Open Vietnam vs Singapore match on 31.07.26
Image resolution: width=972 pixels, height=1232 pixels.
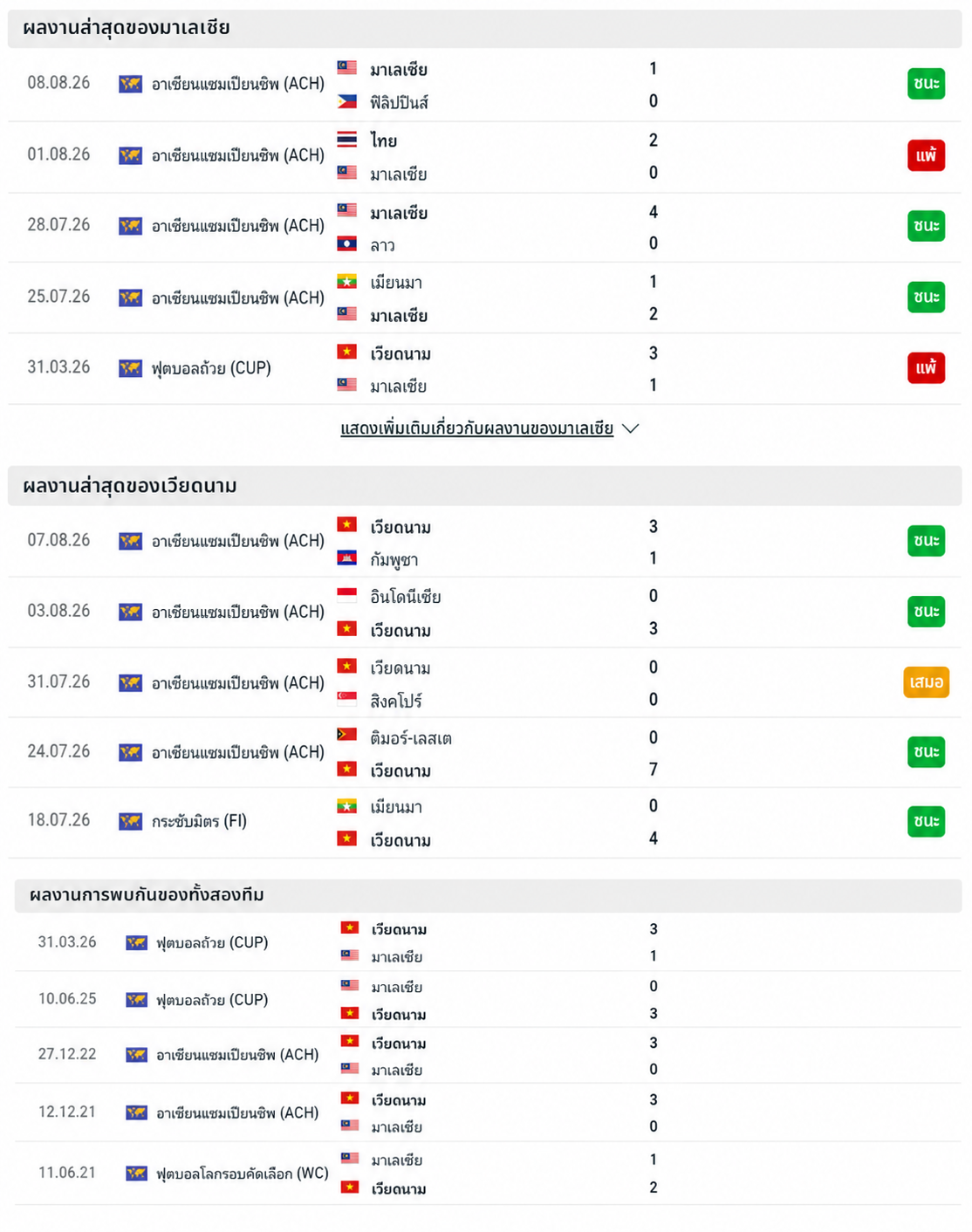(485, 683)
